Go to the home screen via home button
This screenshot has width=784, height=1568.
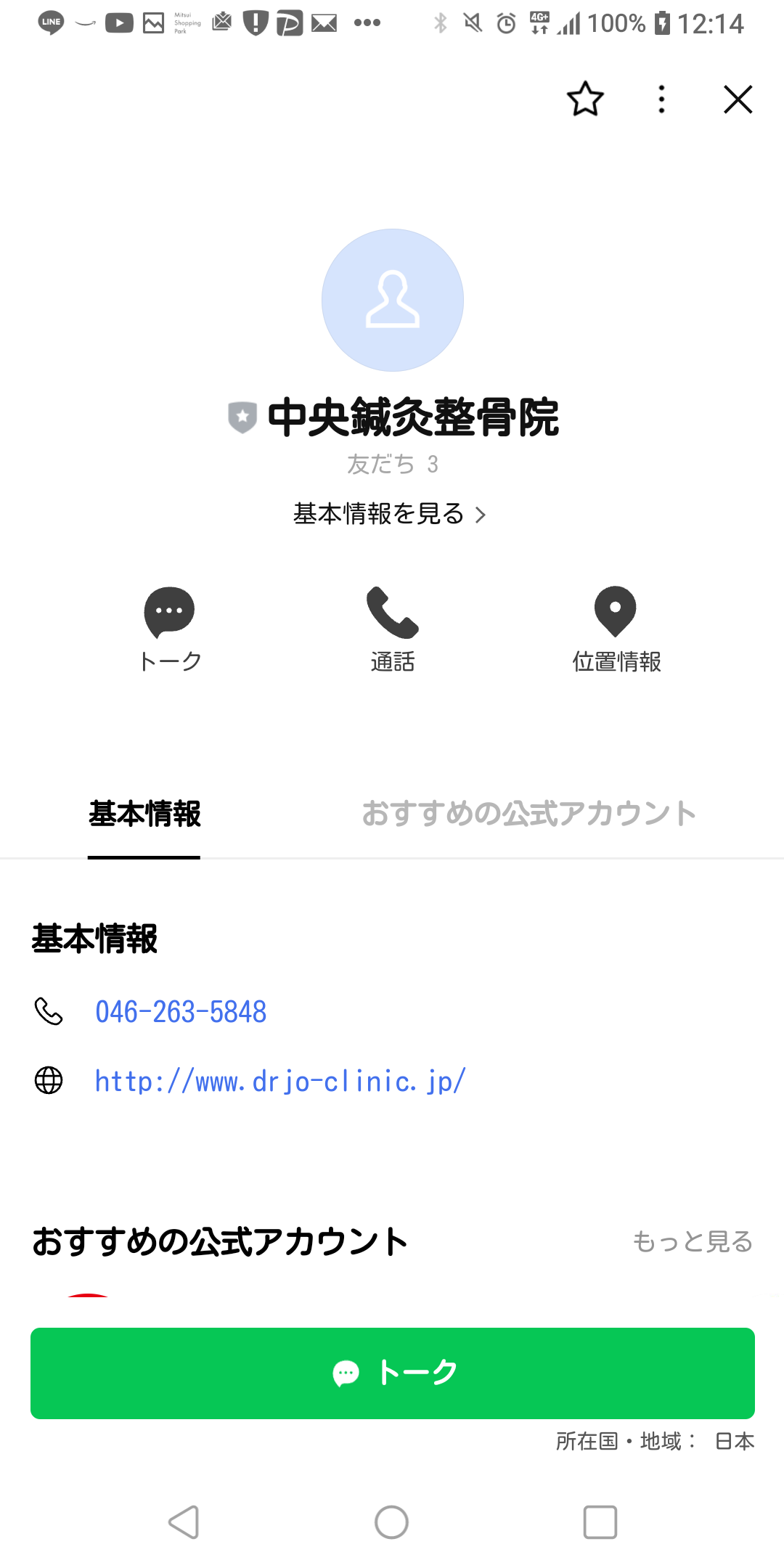tap(391, 1522)
